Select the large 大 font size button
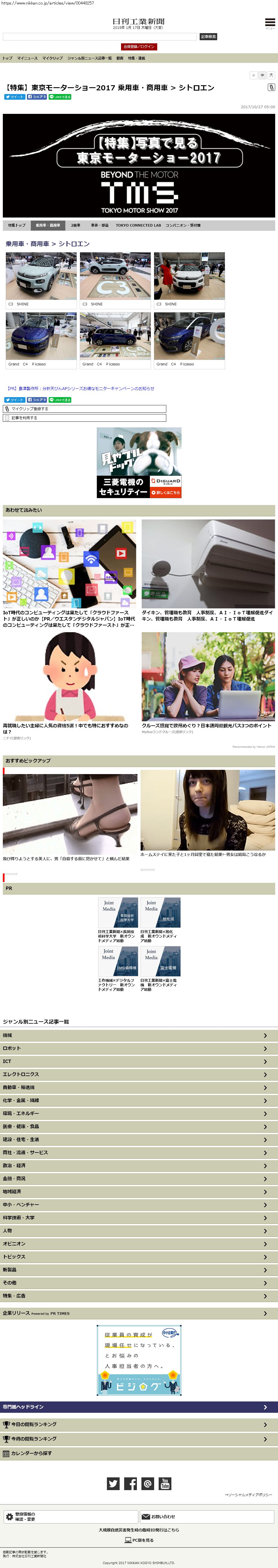The width and height of the screenshot is (278, 1568). tap(271, 75)
